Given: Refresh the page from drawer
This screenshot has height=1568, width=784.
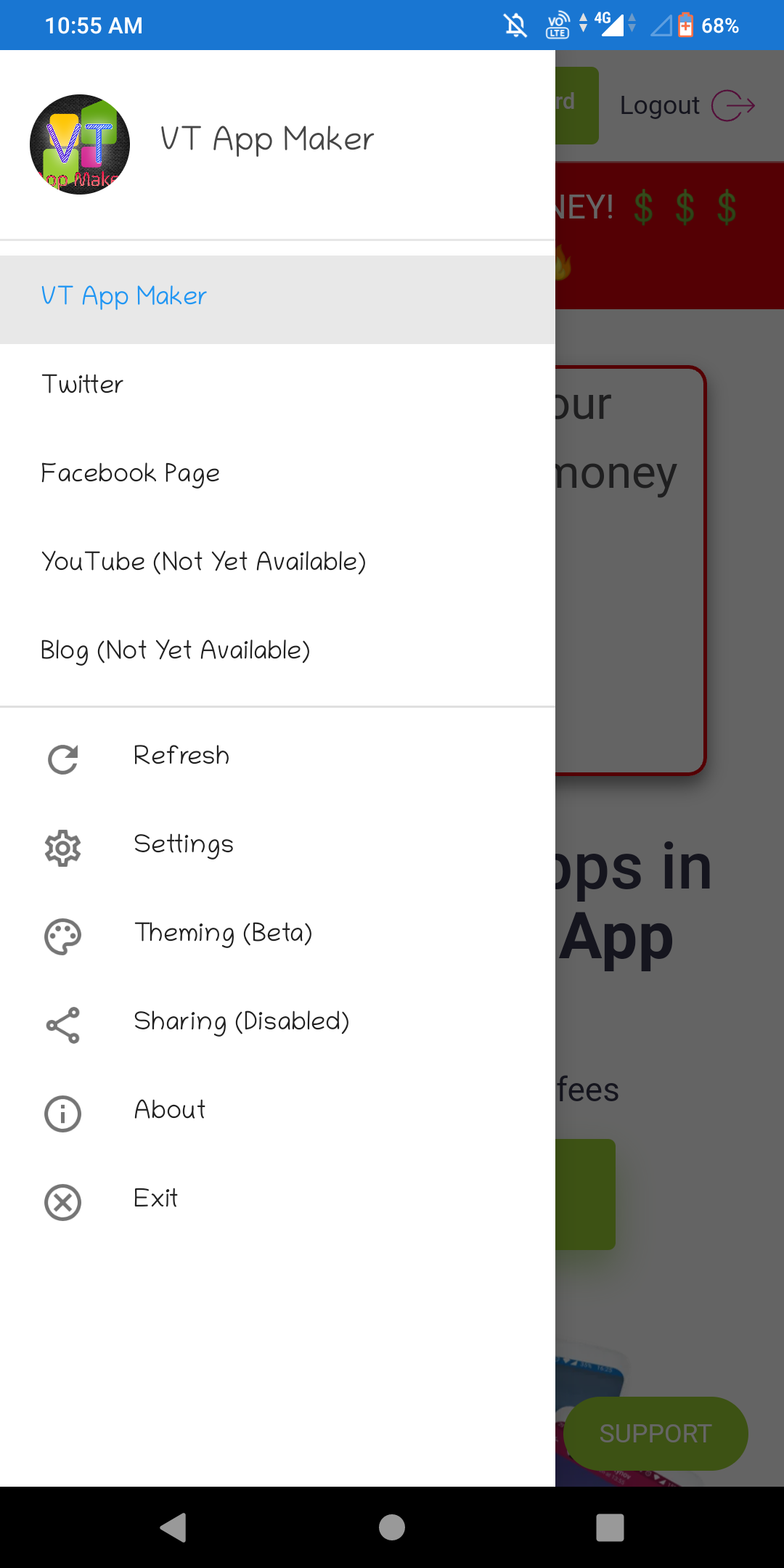Looking at the screenshot, I should point(277,756).
